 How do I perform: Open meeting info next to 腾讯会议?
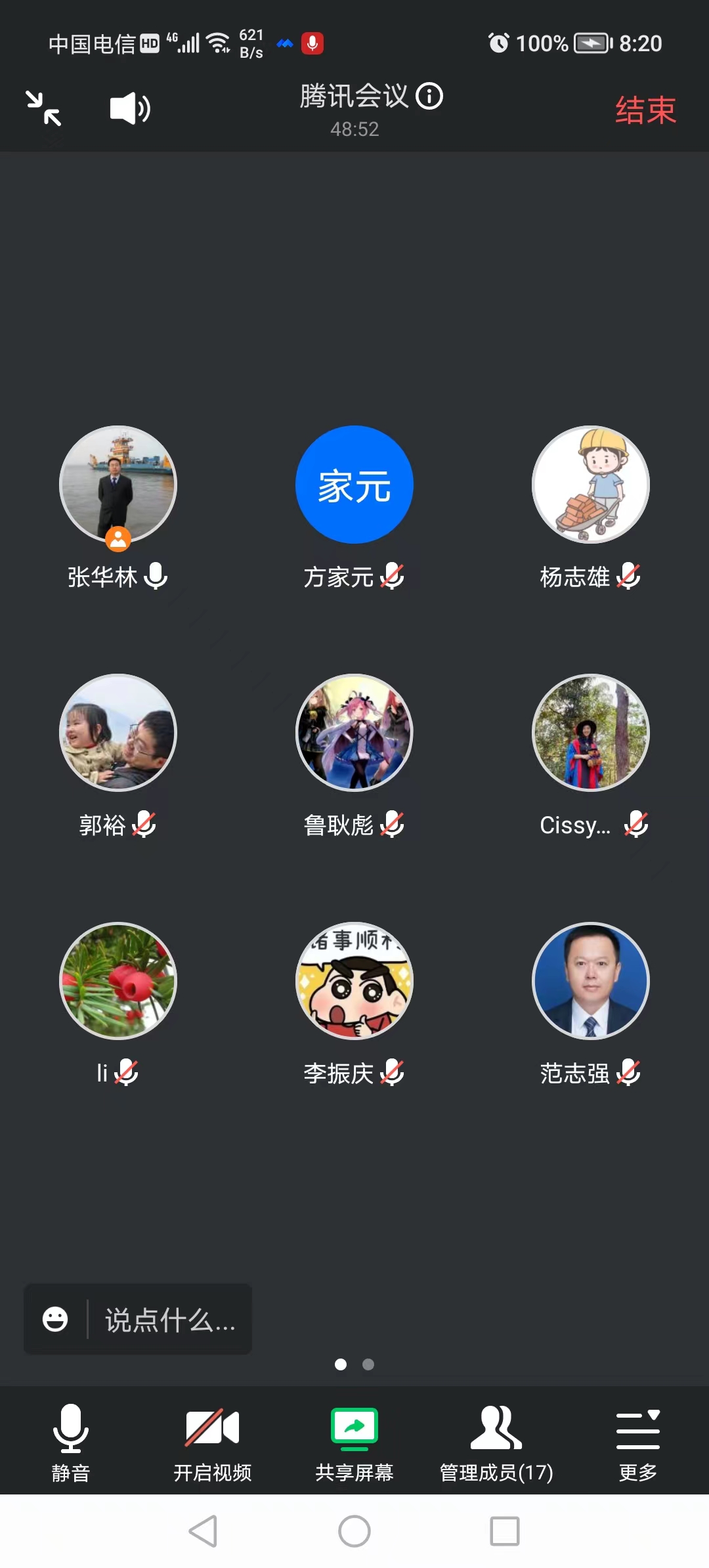430,97
